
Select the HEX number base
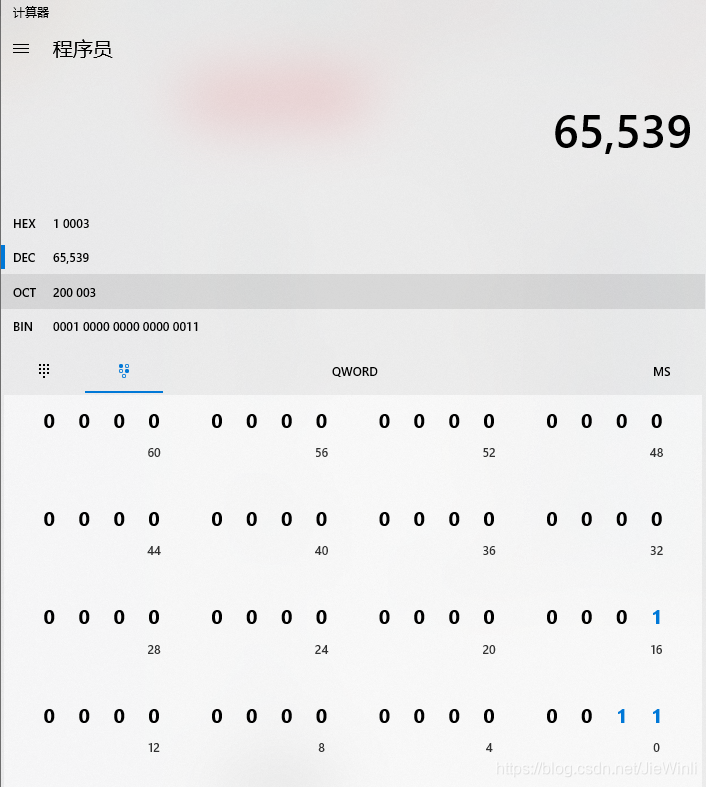(25, 224)
